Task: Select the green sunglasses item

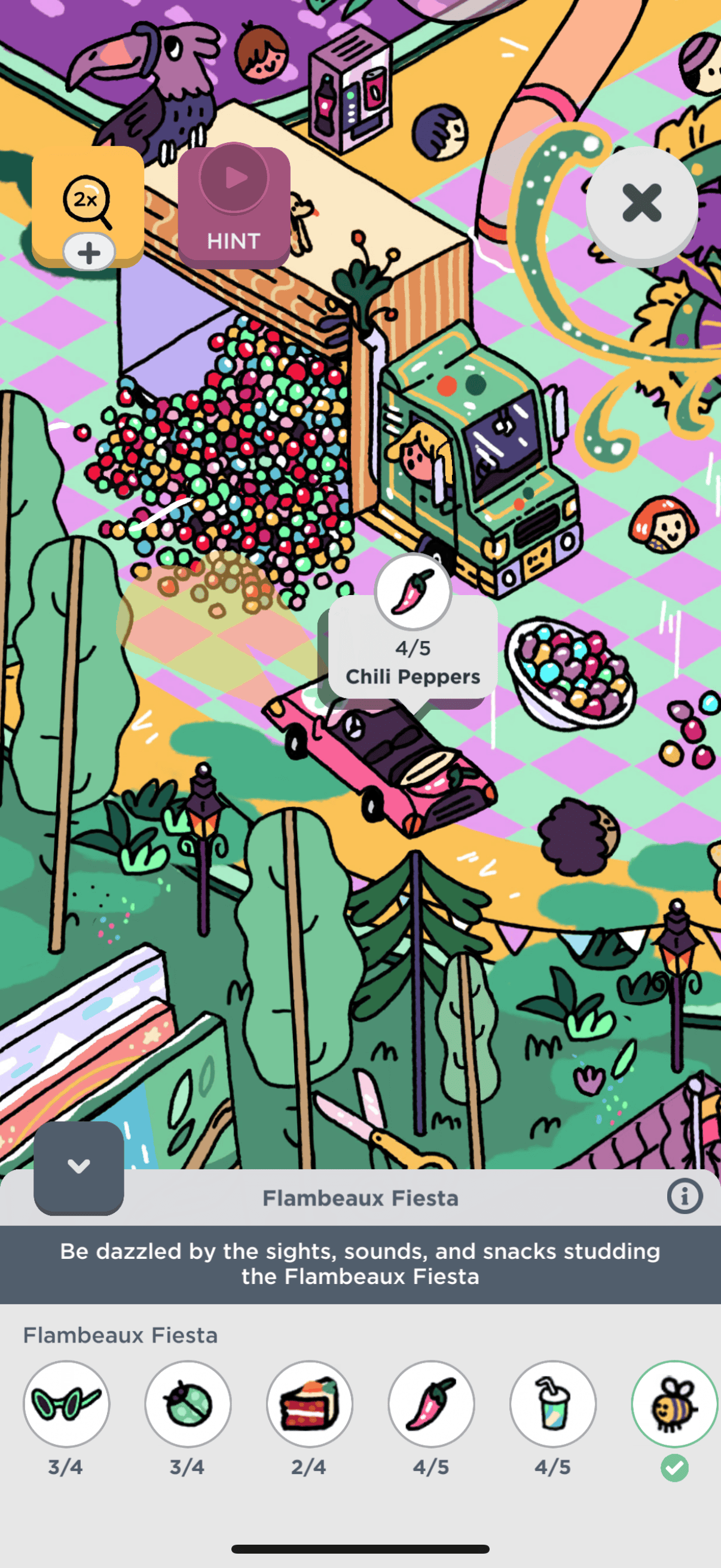Action: pyautogui.click(x=66, y=1404)
